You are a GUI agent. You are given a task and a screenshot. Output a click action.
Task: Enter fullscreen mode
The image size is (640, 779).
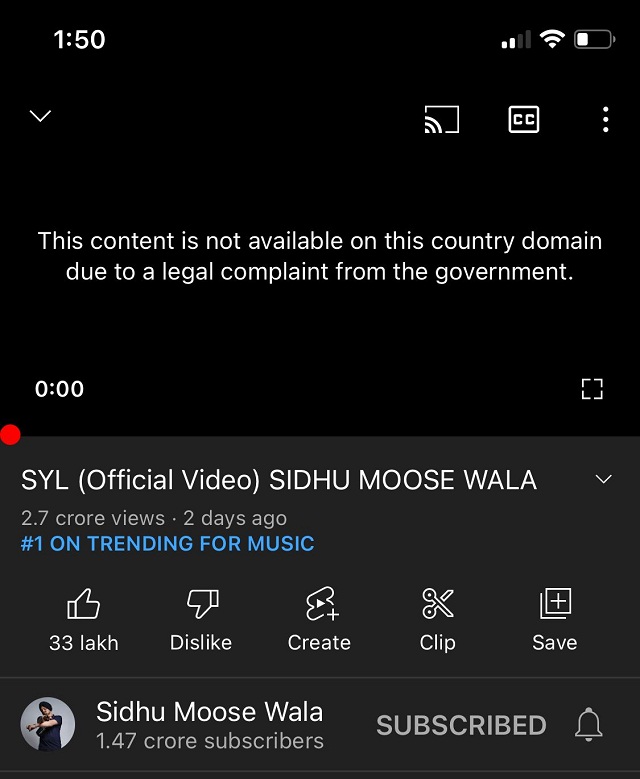592,389
